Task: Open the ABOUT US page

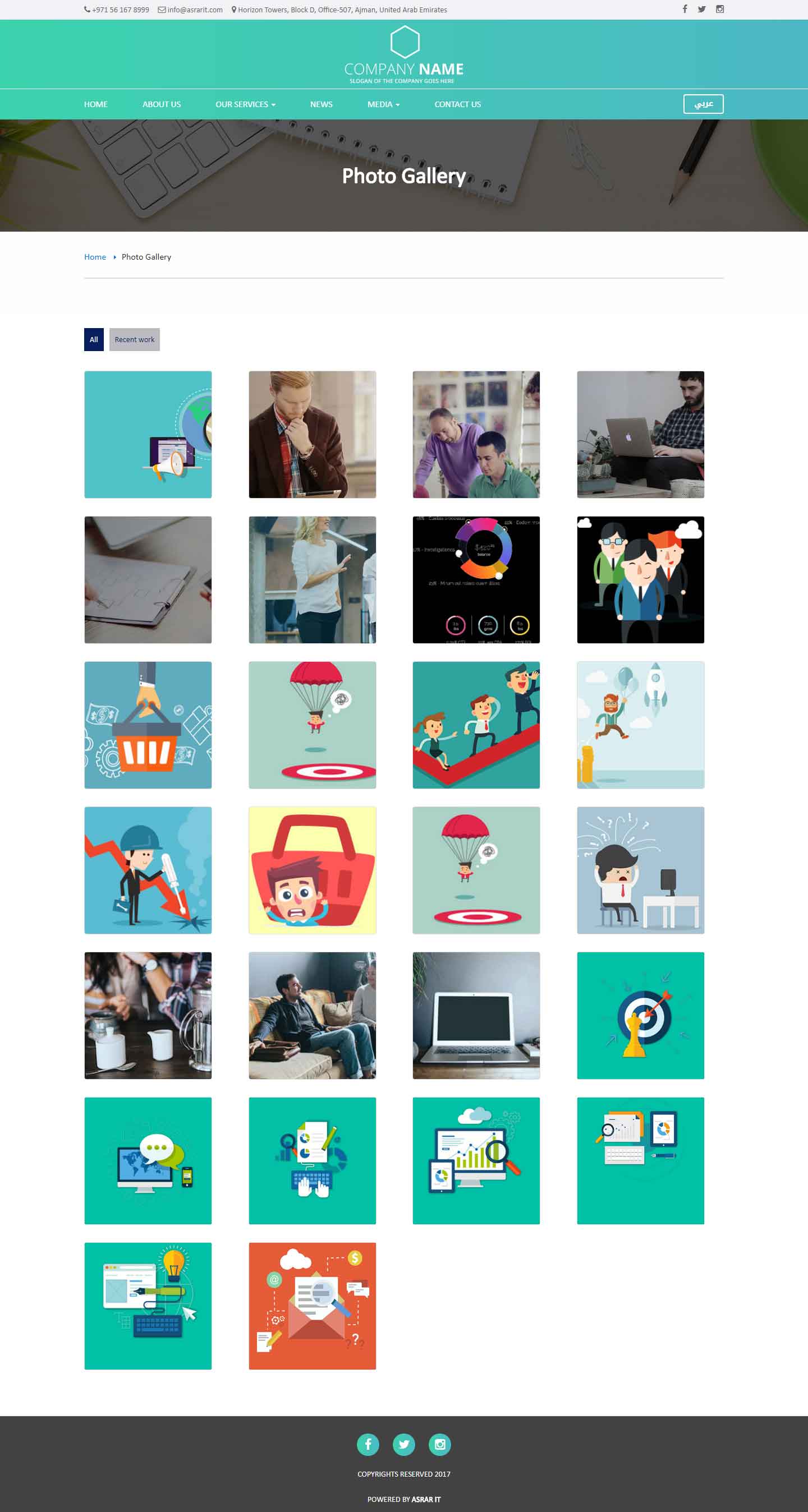Action: [162, 104]
